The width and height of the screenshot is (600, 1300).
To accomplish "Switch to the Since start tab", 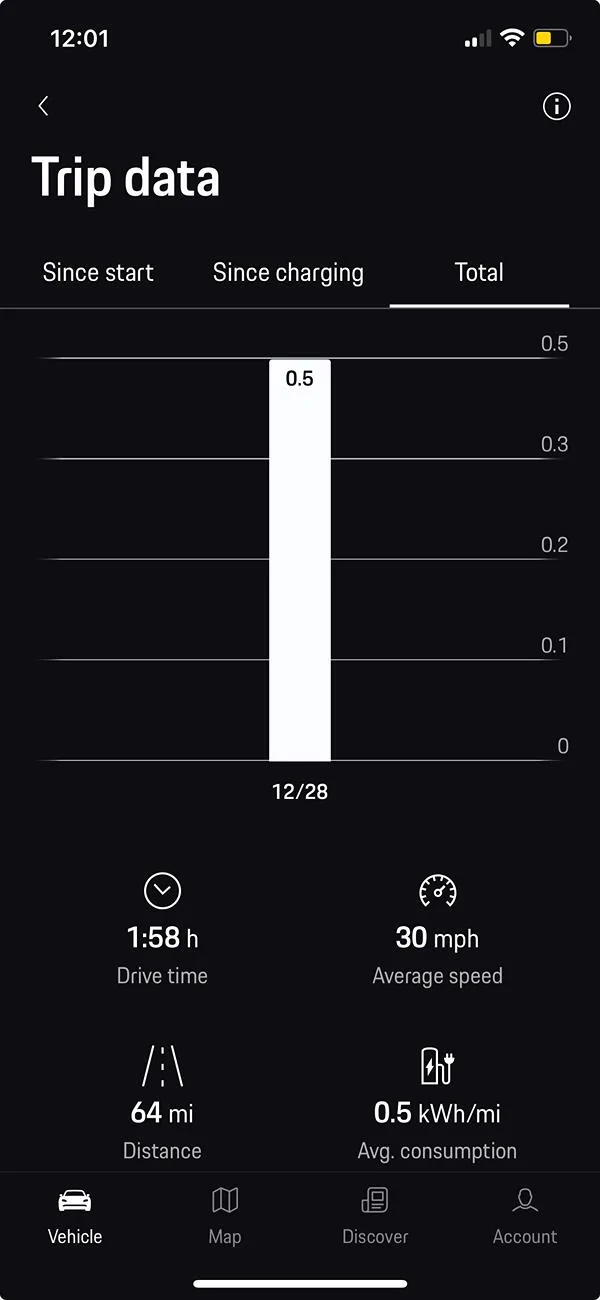I will coord(98,273).
